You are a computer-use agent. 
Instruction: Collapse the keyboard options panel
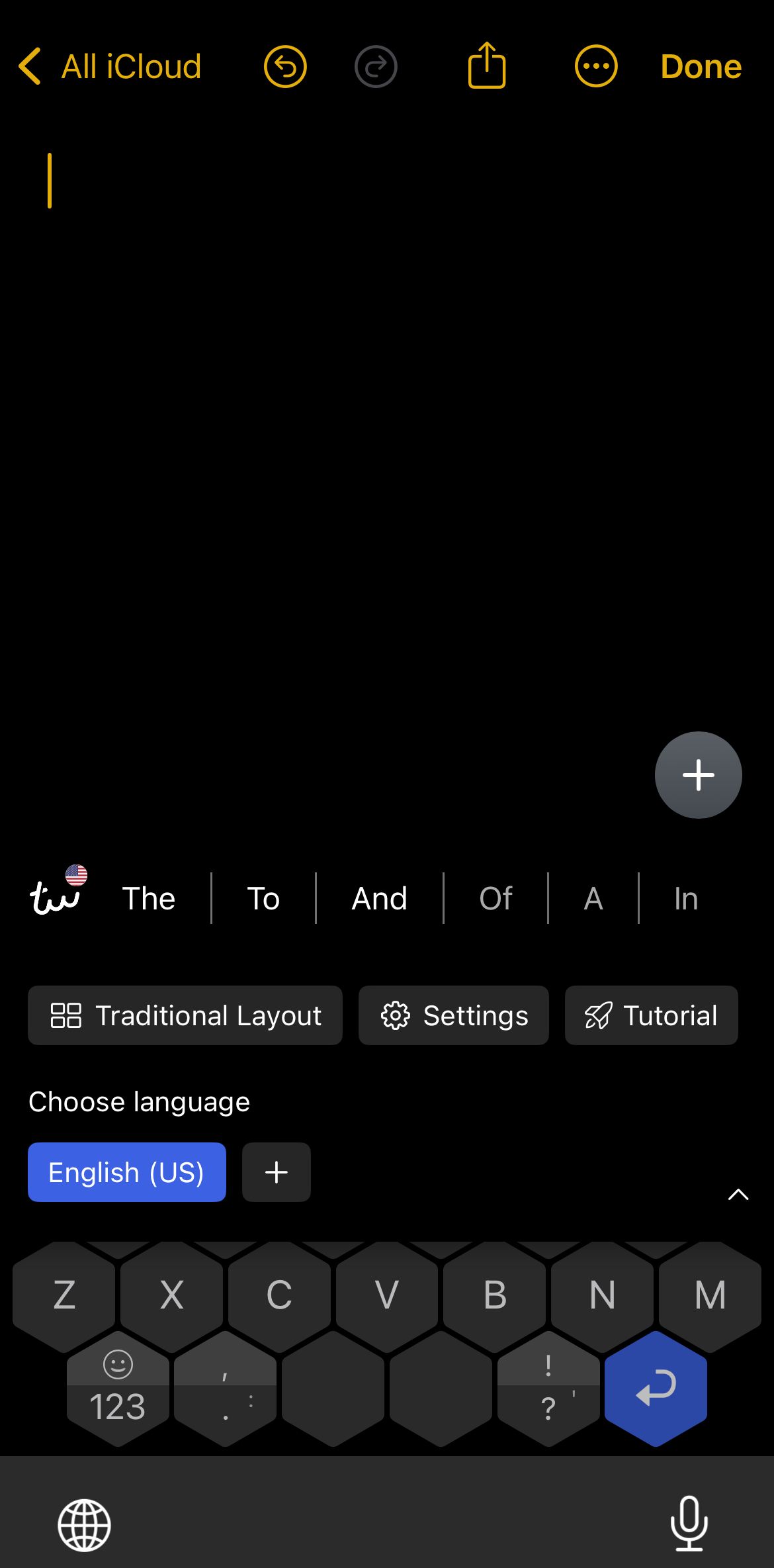point(738,1195)
